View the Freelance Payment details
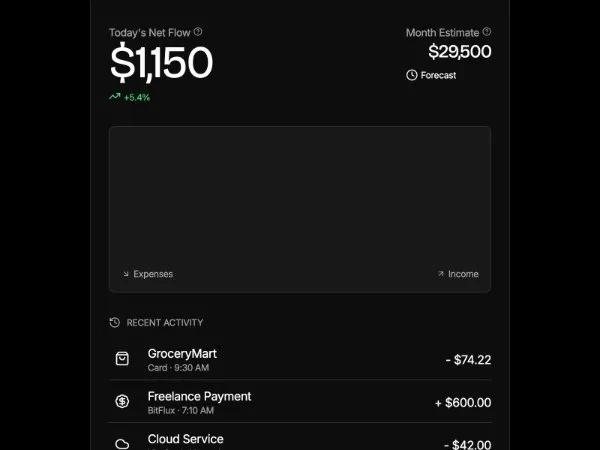This screenshot has width=600, height=450. pyautogui.click(x=300, y=402)
